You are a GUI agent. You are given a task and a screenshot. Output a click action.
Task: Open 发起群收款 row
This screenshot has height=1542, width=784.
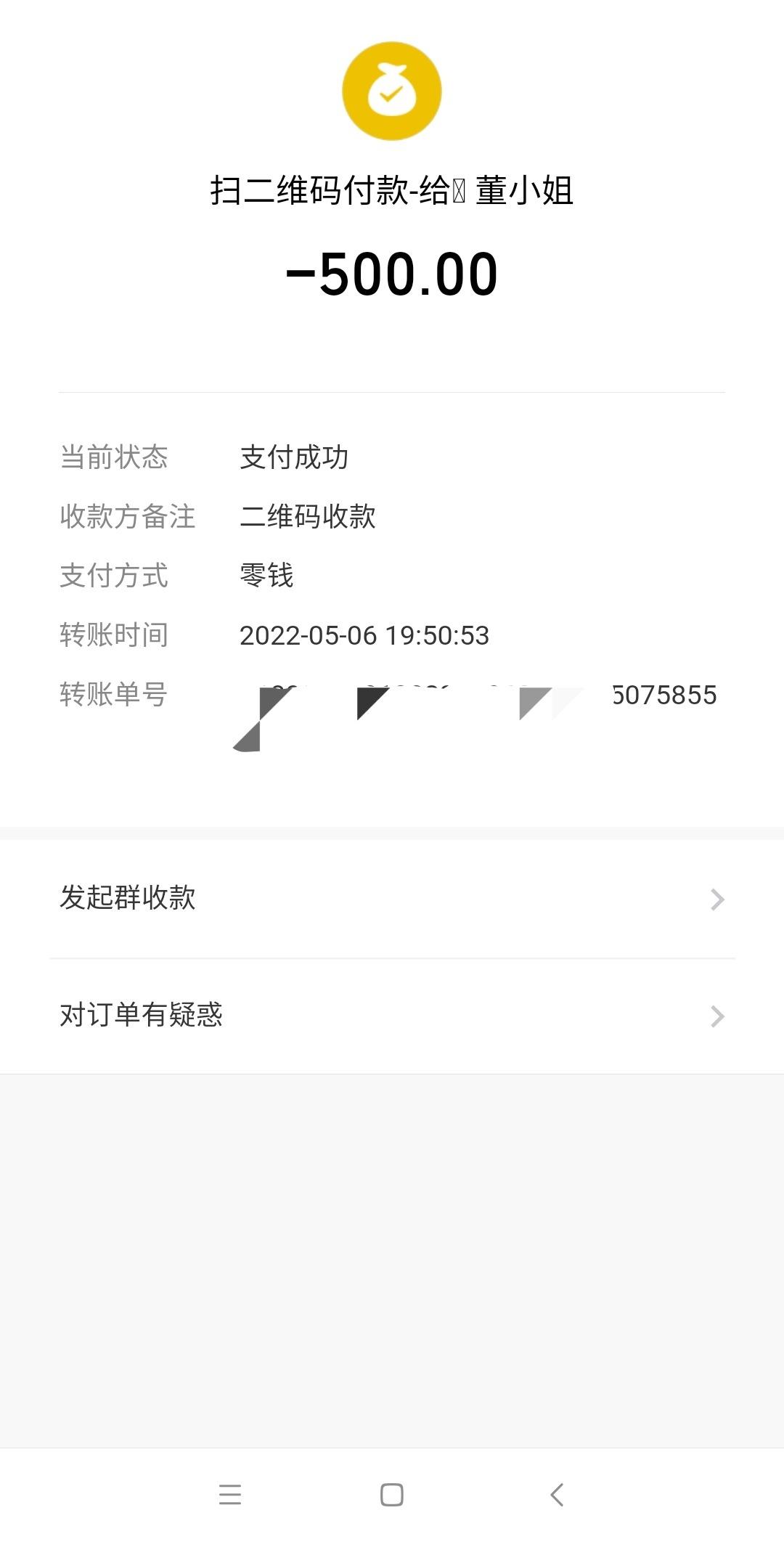coord(392,899)
